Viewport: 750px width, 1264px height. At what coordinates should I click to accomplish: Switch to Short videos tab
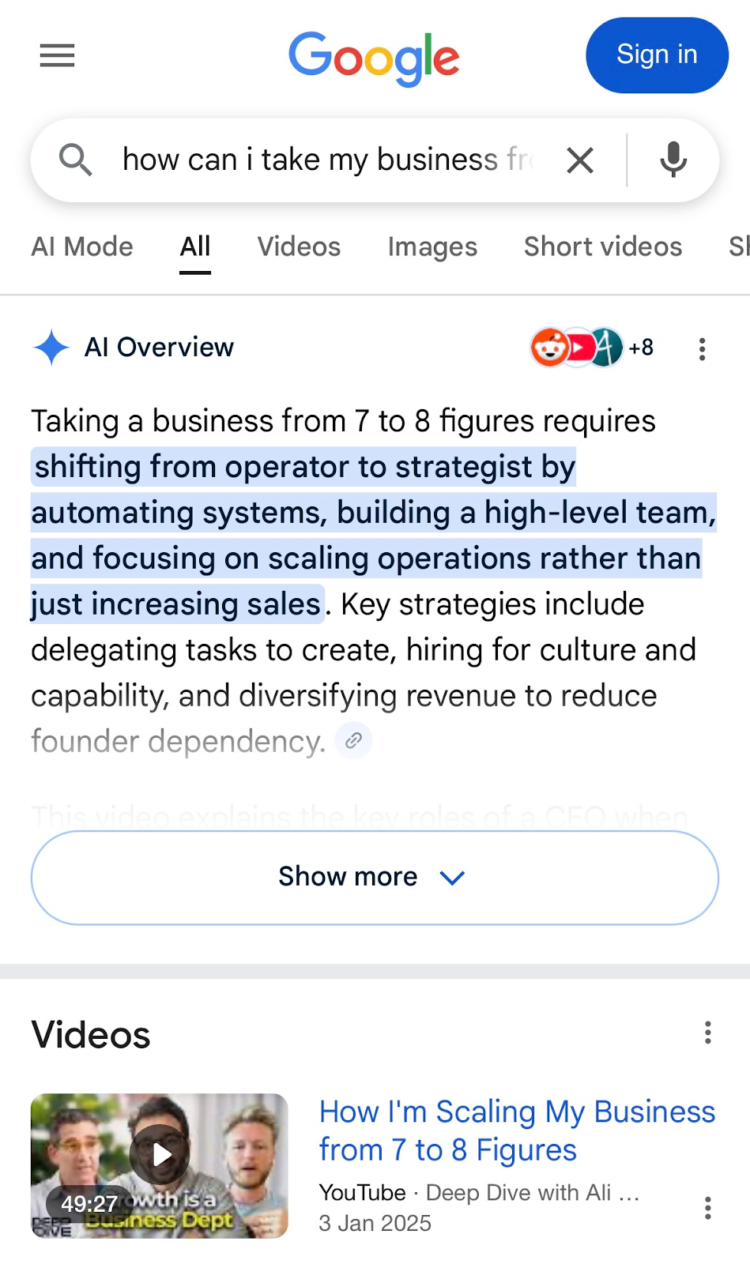602,247
